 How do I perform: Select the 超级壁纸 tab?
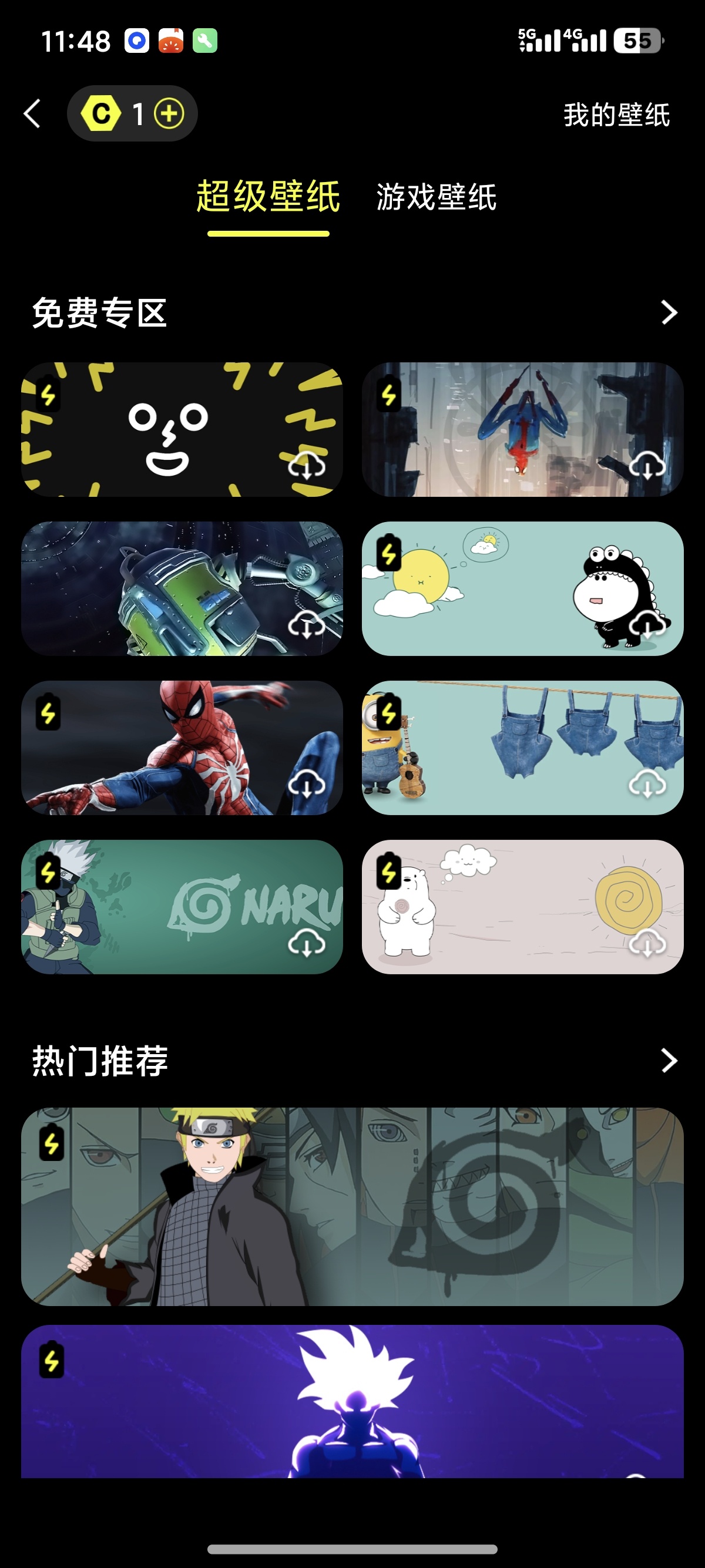[x=268, y=197]
